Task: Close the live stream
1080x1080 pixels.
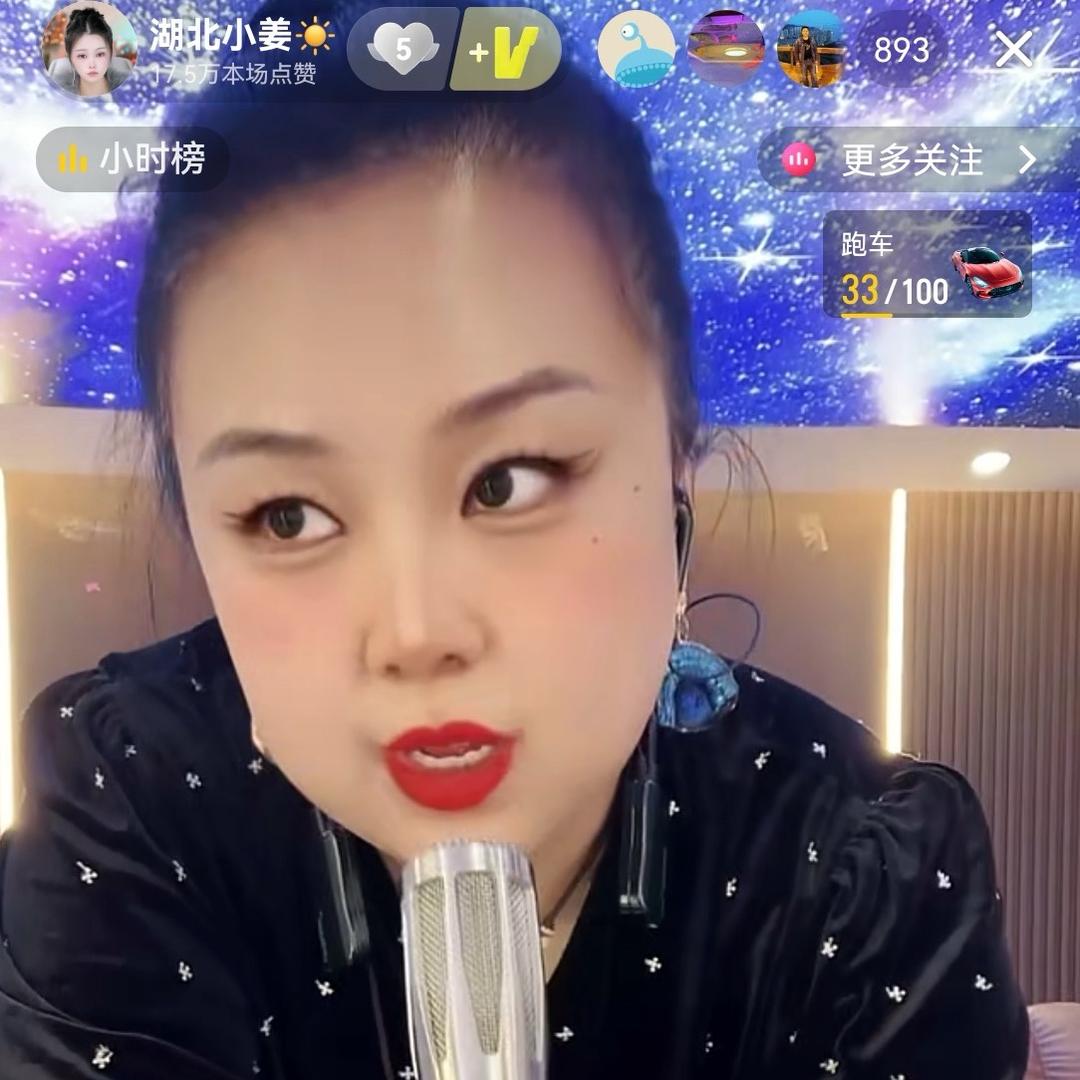Action: point(1013,50)
